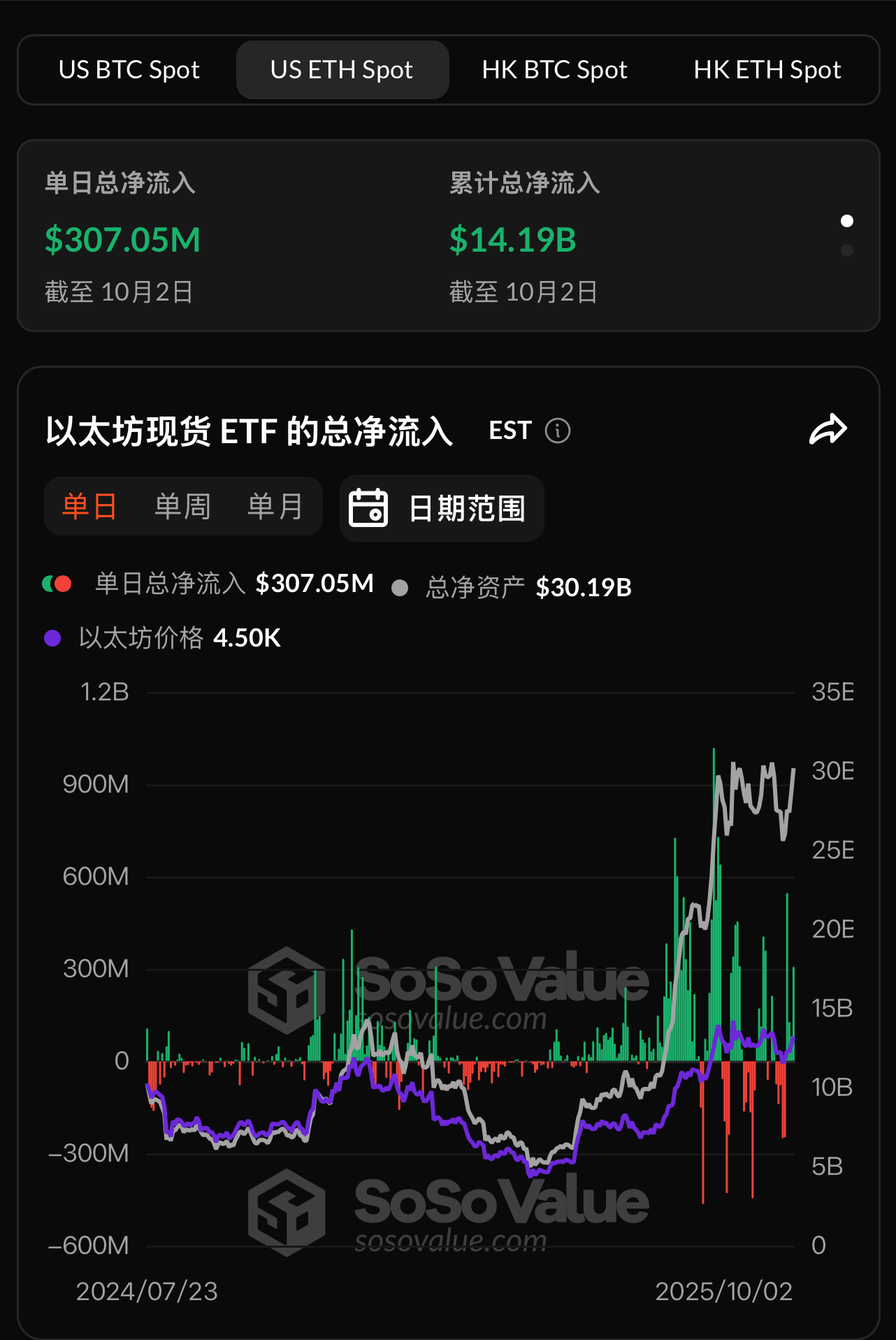
Task: Select the US ETH Spot tab
Action: tap(342, 70)
